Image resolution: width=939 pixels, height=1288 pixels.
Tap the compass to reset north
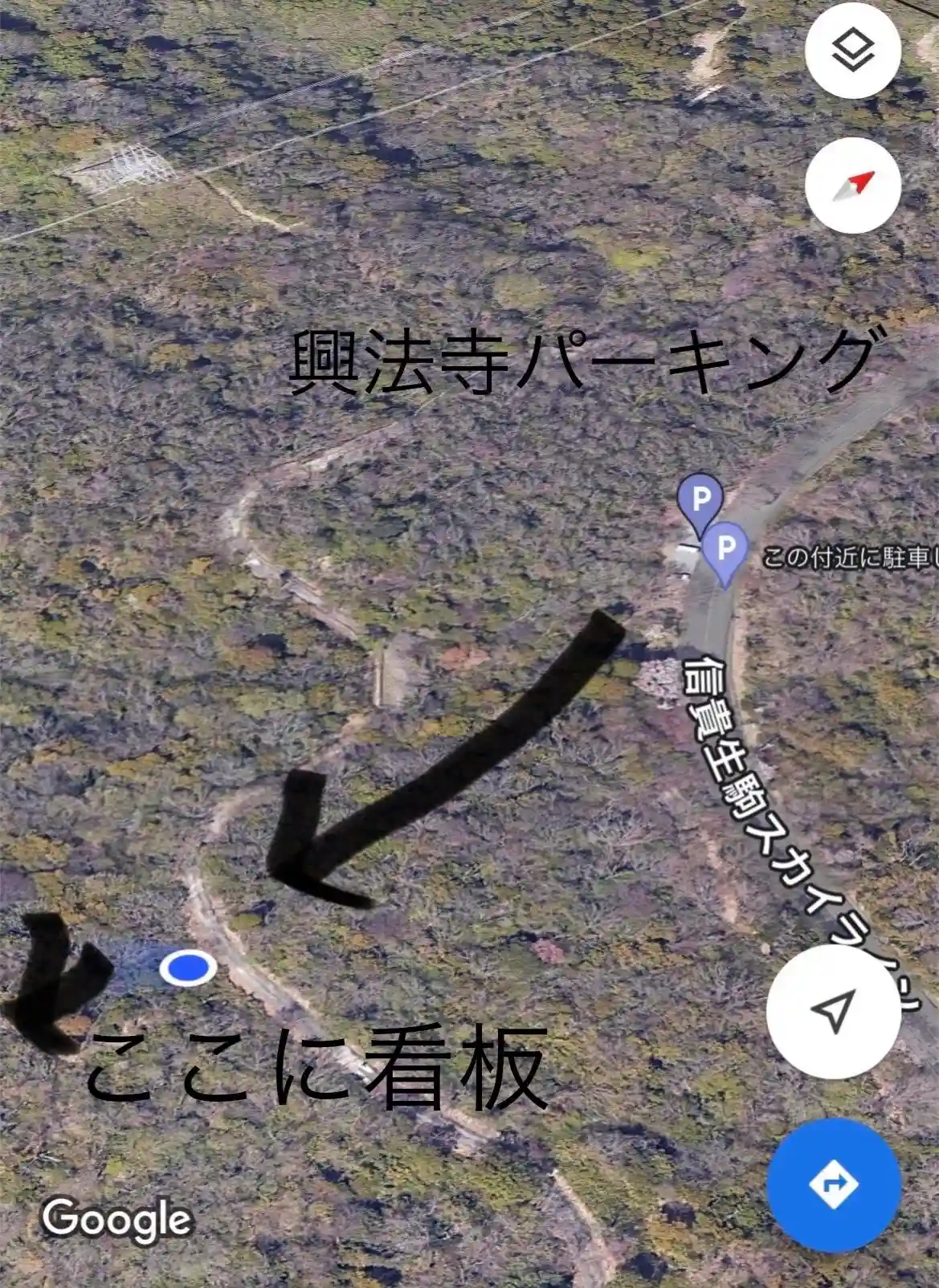[x=852, y=185]
